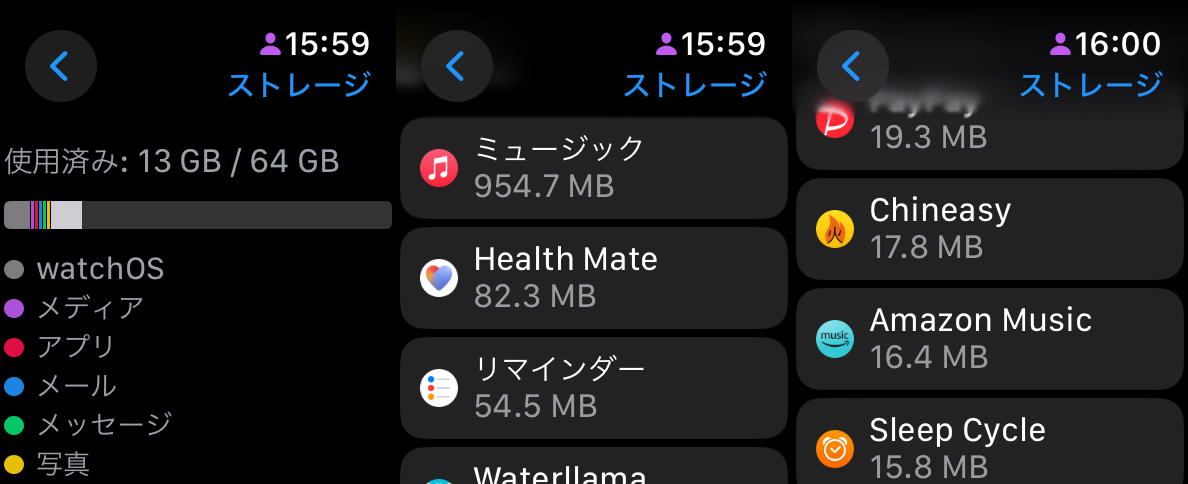
Task: Go back from the storage usage summary screen
Action: pos(60,66)
